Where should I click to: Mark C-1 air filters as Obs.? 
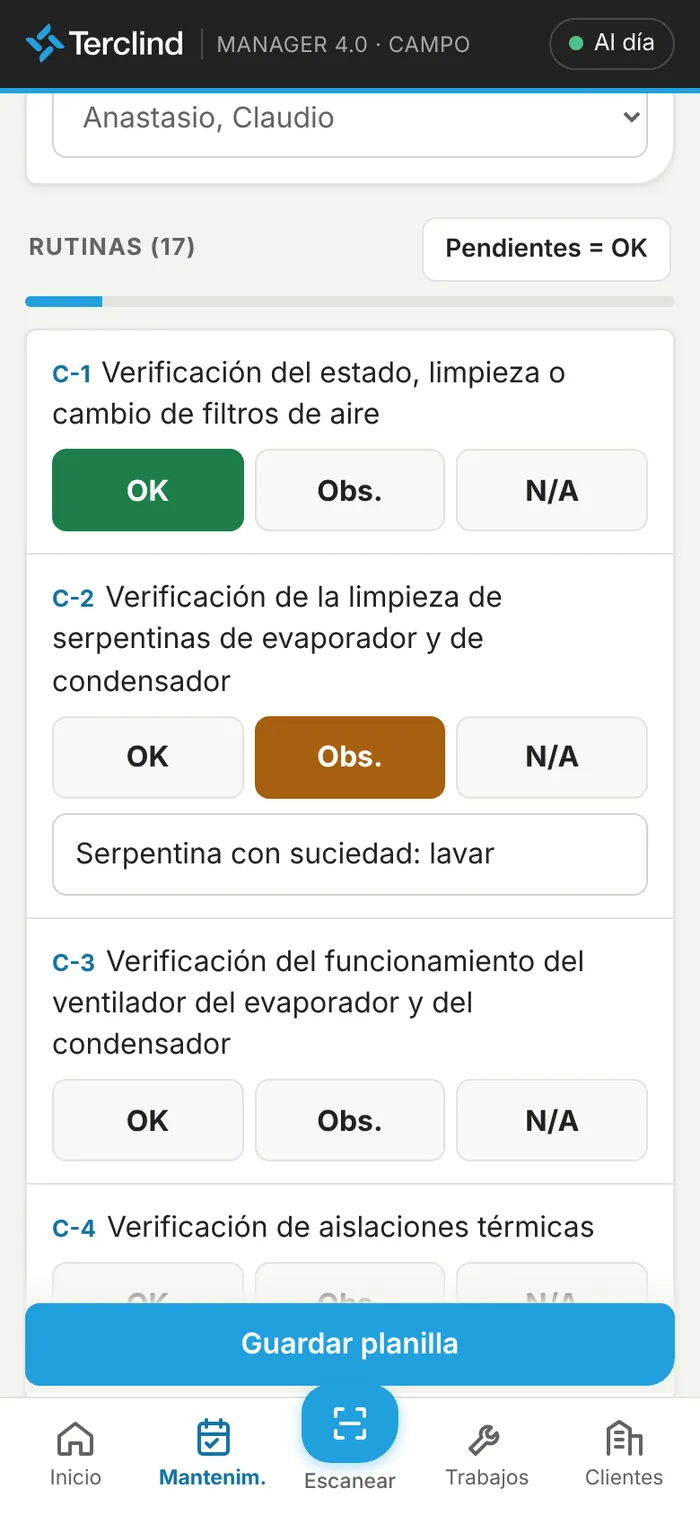(x=350, y=490)
